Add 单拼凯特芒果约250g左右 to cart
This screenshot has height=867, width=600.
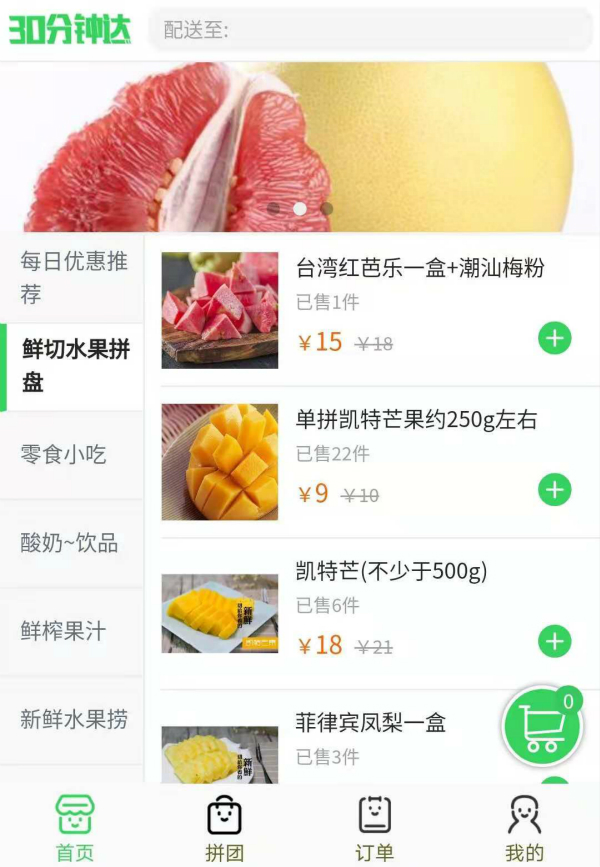point(555,490)
